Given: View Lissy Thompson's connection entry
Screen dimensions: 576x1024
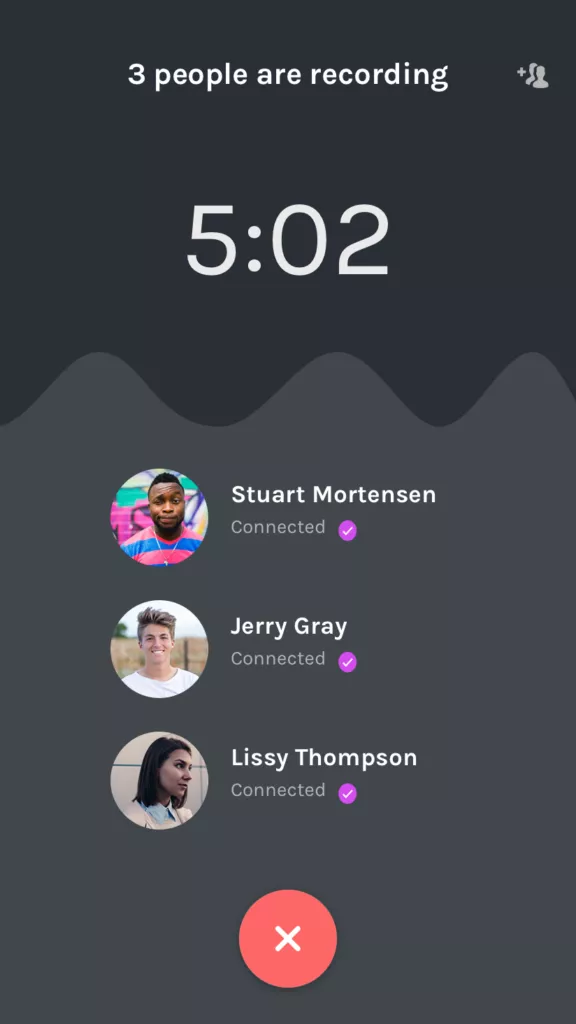Looking at the screenshot, I should click(264, 780).
